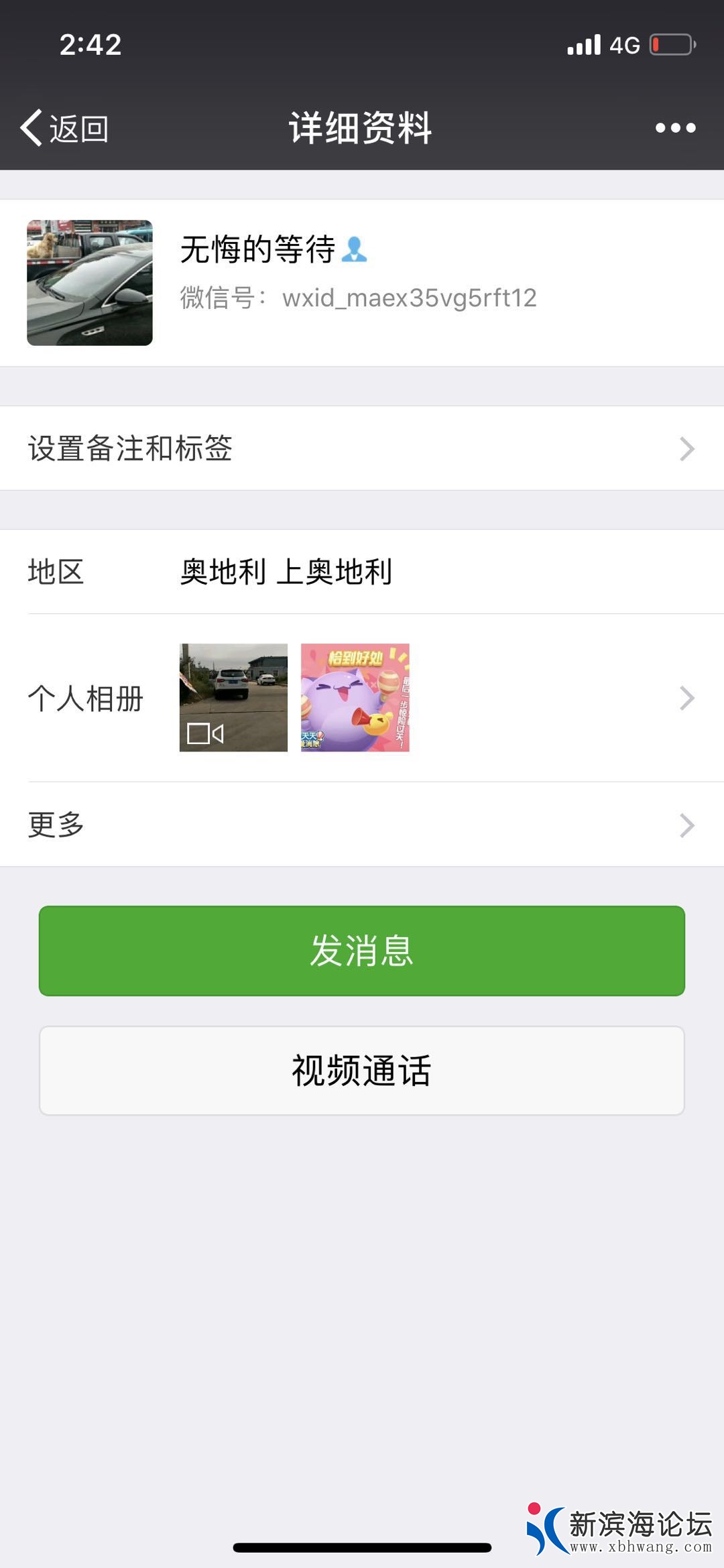Viewport: 724px width, 1568px height.
Task: Tap 发消息 to send a message
Action: tap(362, 950)
